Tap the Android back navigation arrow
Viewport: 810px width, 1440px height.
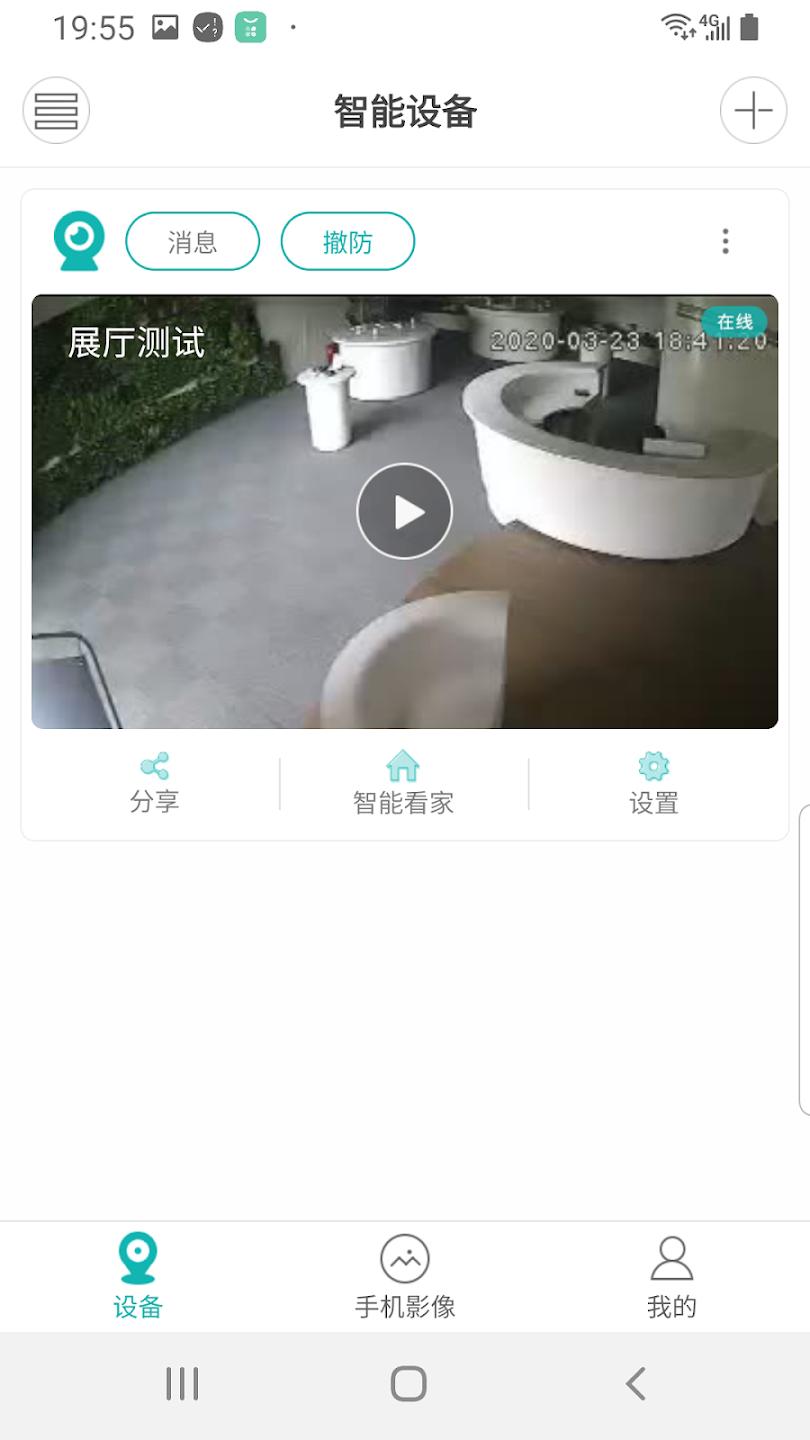tap(636, 1385)
